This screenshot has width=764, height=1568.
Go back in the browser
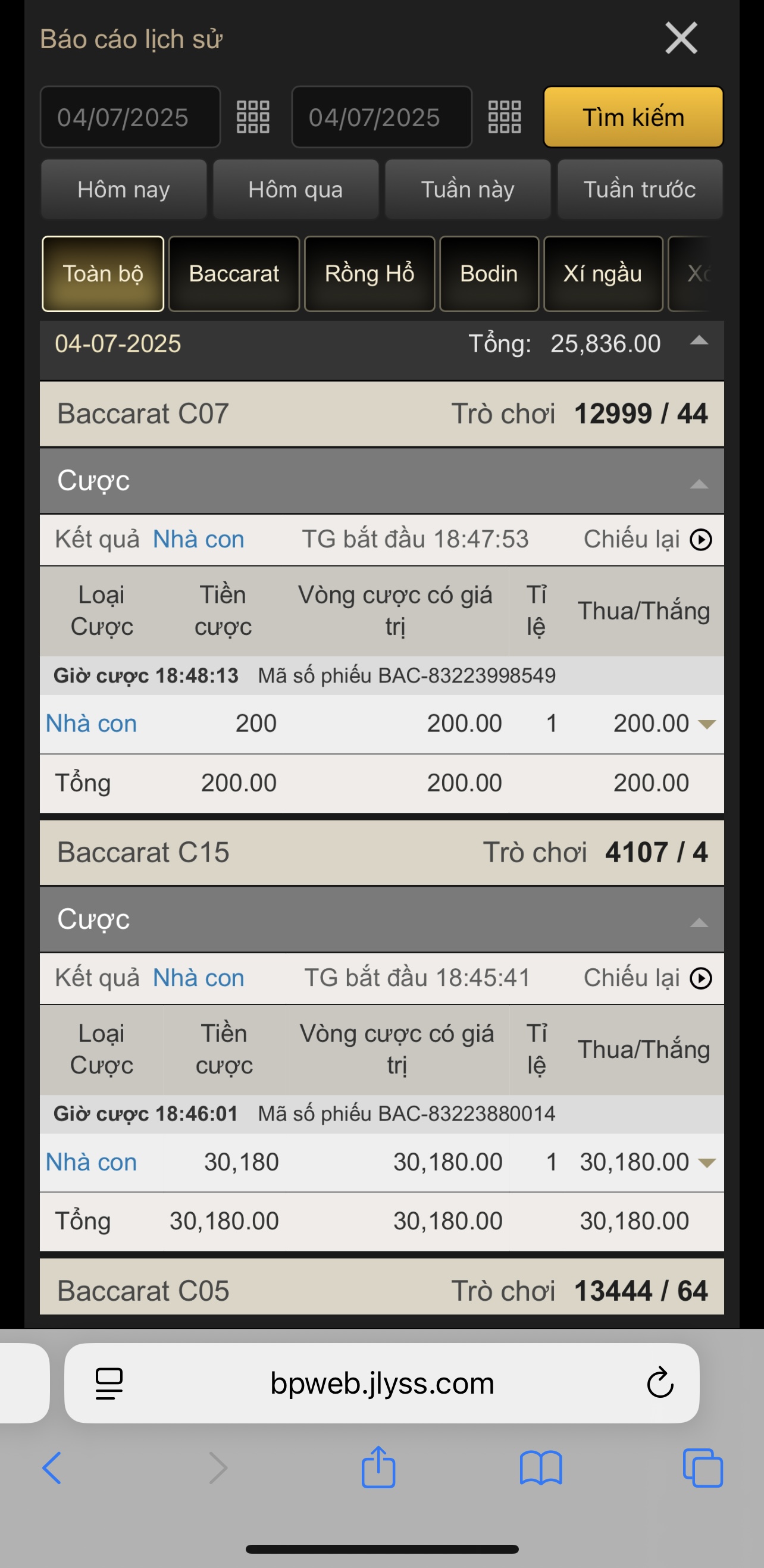point(52,1467)
